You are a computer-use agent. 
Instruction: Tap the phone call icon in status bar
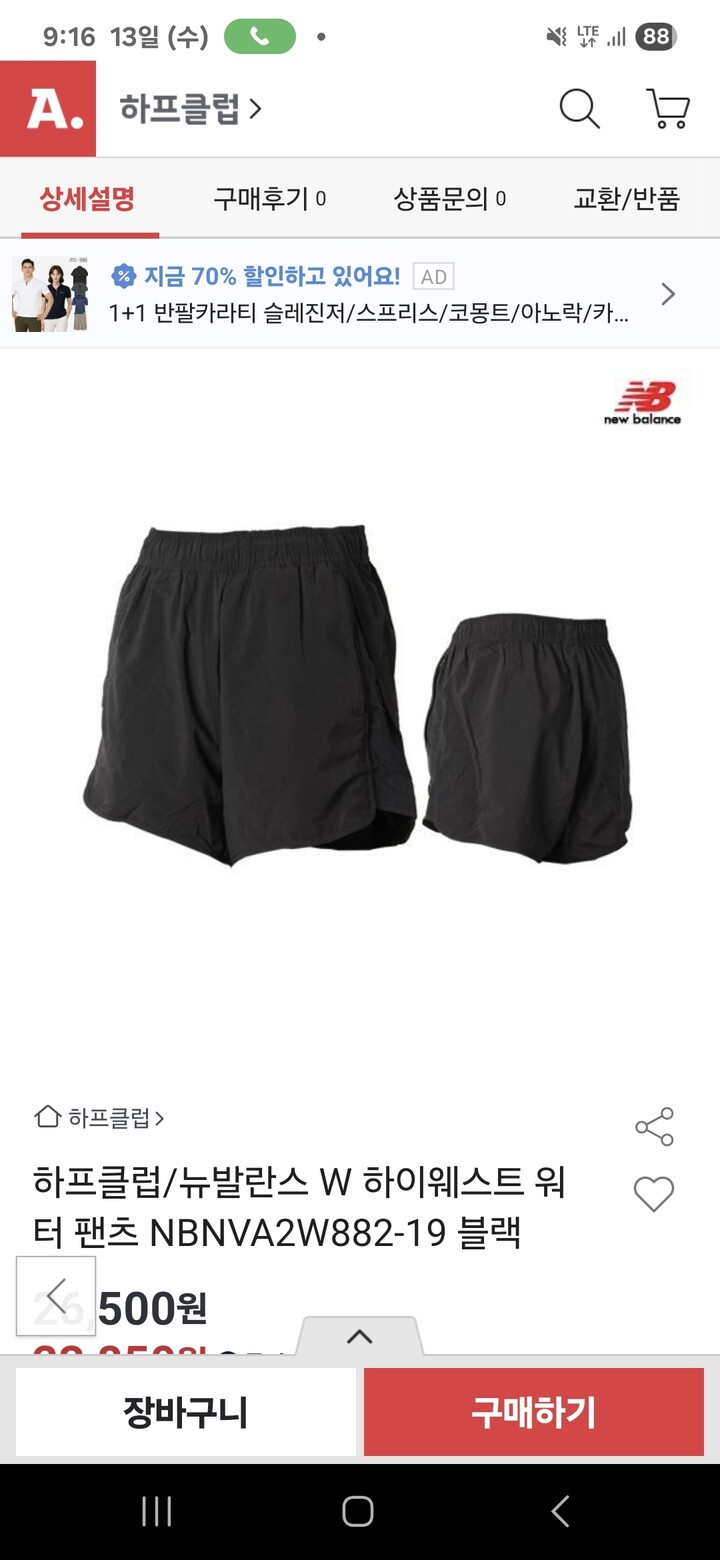[258, 35]
